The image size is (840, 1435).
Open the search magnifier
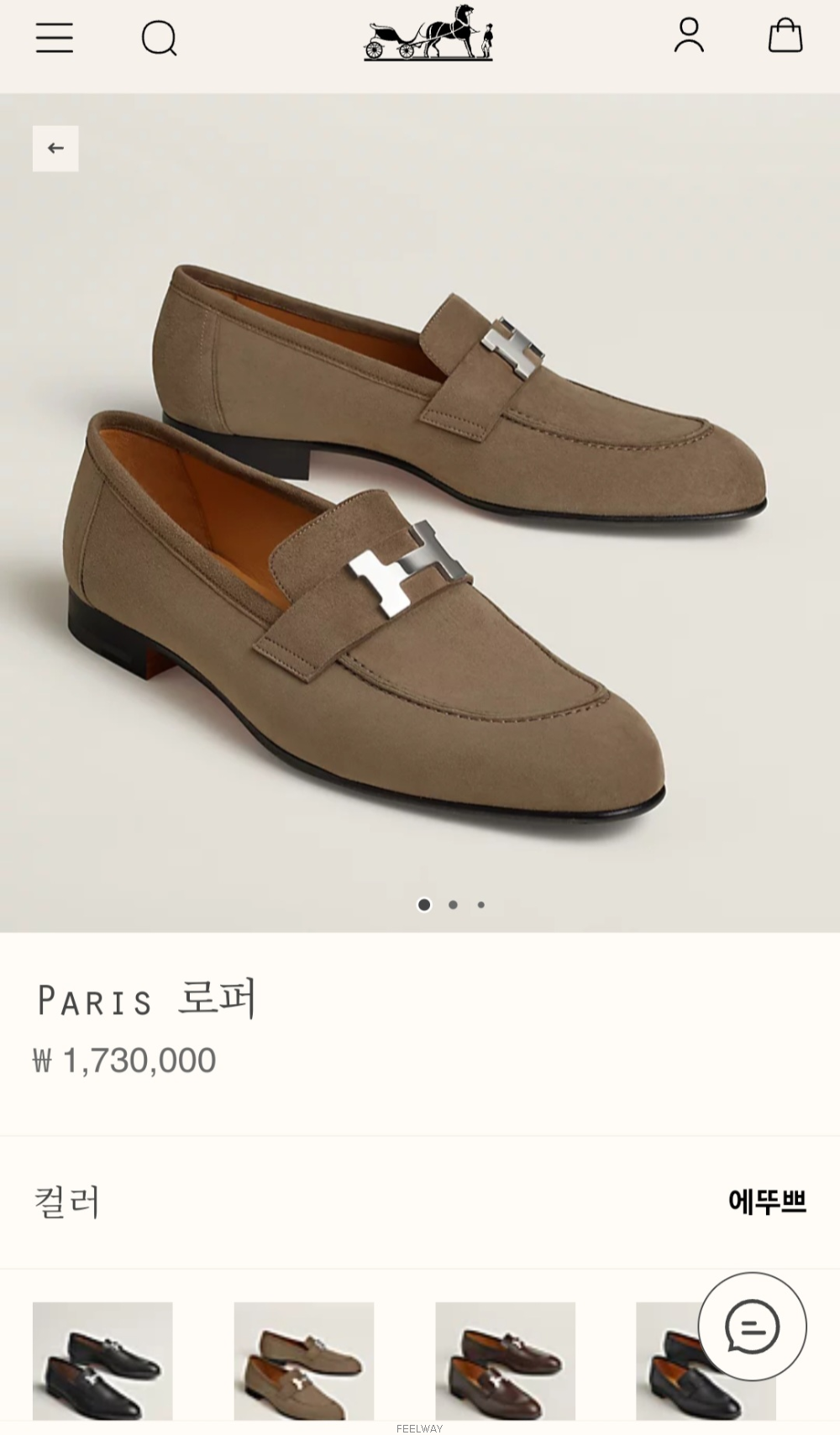(159, 38)
